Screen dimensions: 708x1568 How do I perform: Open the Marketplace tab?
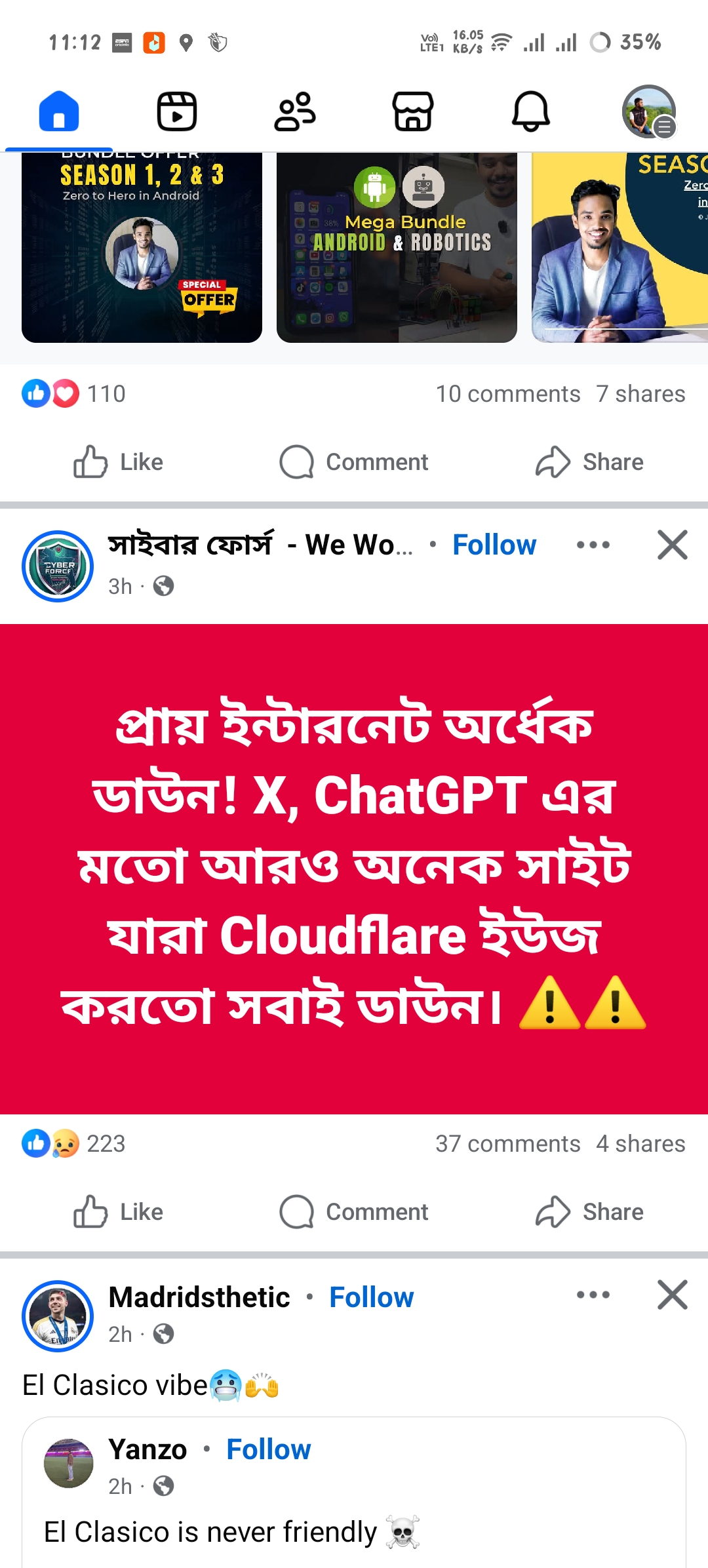click(413, 111)
